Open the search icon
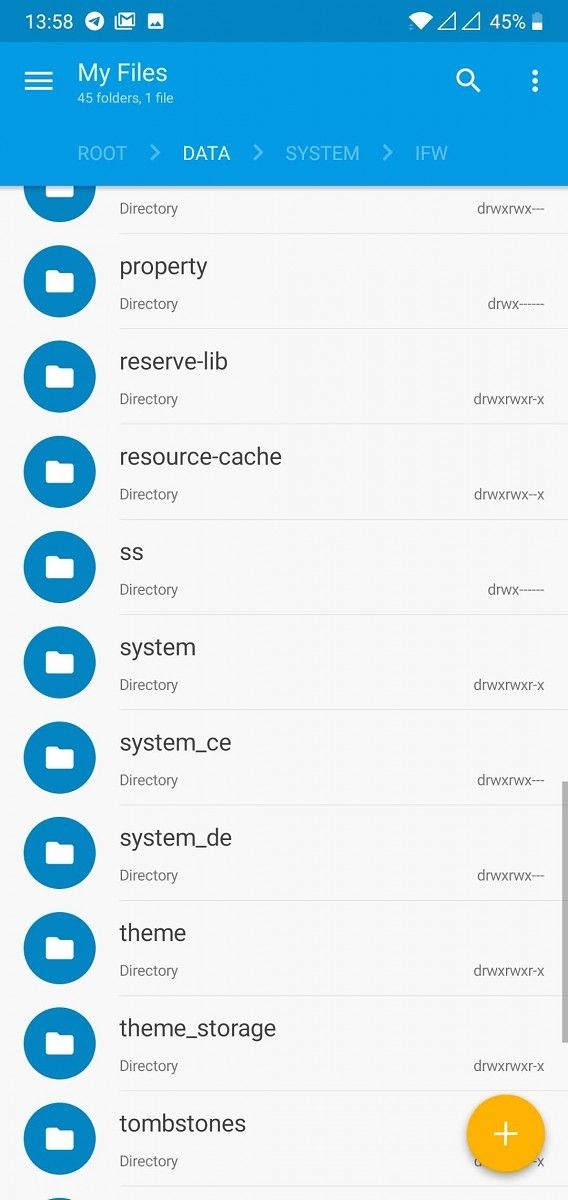 click(469, 80)
